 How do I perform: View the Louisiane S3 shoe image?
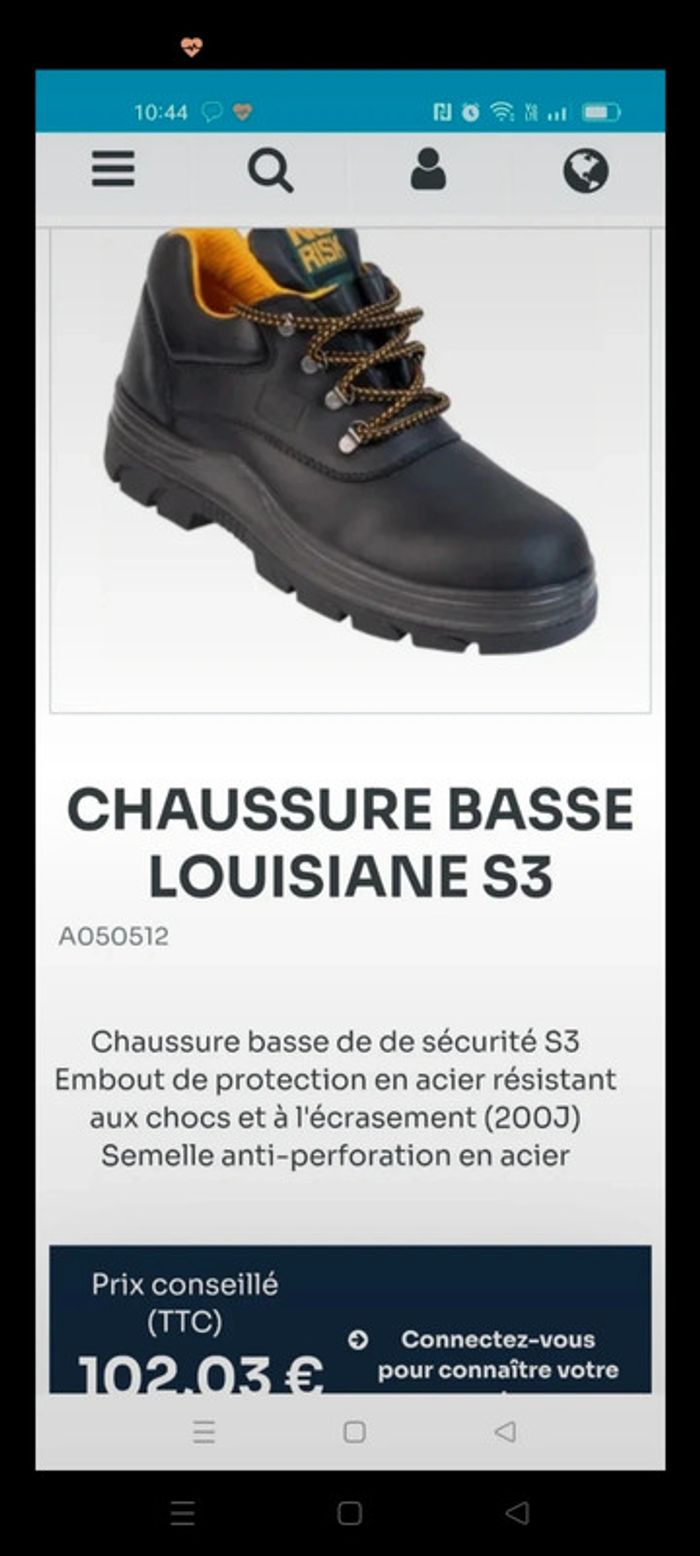click(350, 450)
